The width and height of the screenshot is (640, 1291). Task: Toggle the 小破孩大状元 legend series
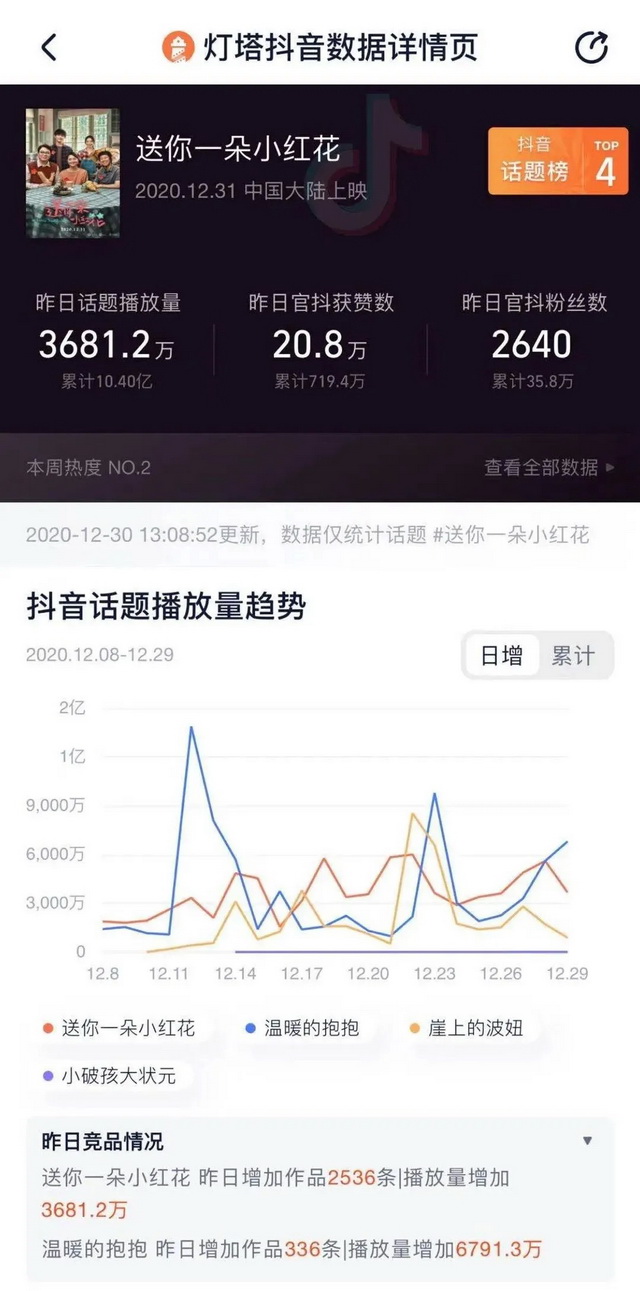(109, 1076)
